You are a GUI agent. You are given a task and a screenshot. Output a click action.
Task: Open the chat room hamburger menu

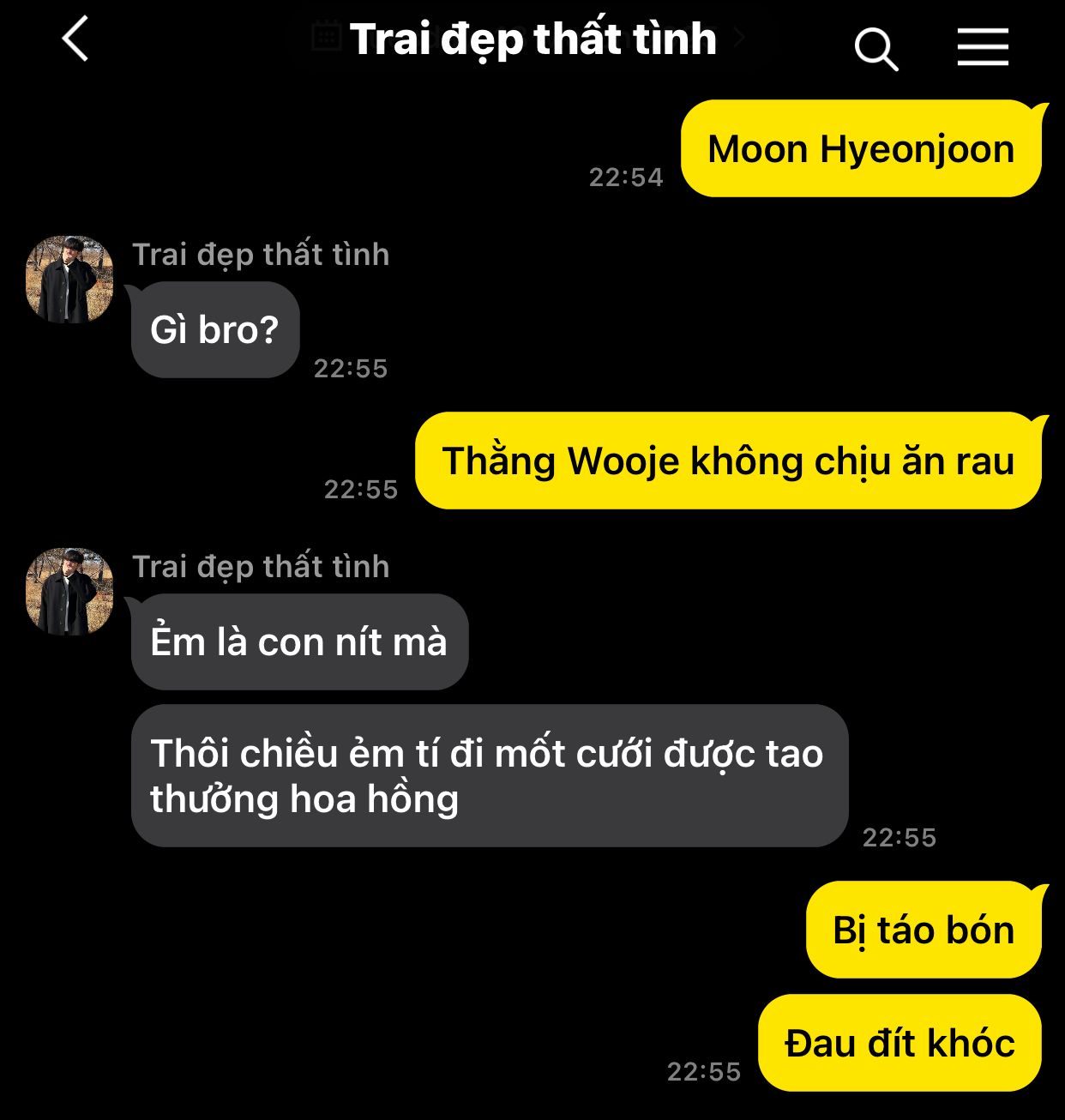[983, 46]
